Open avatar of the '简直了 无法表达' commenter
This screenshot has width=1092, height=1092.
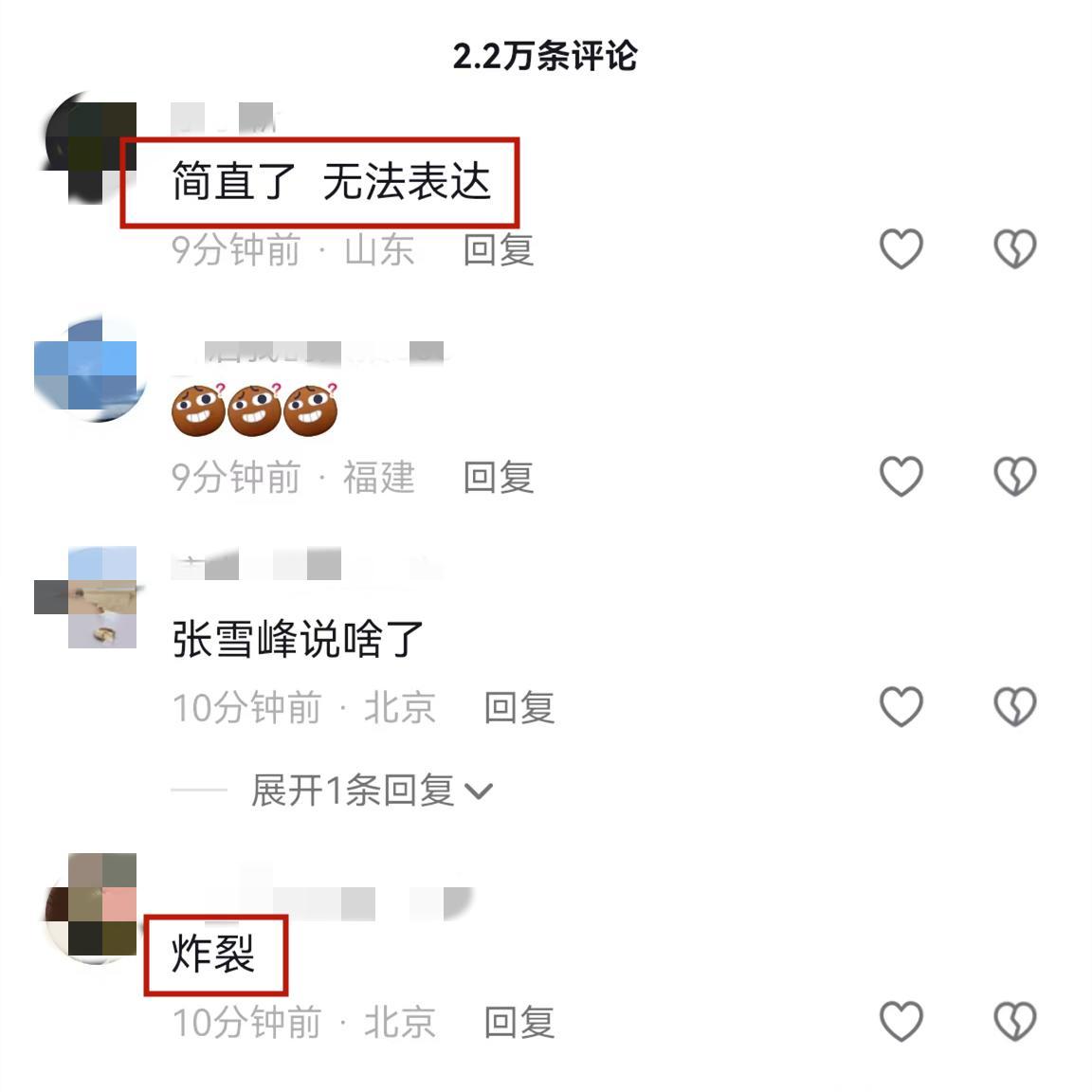[92, 147]
